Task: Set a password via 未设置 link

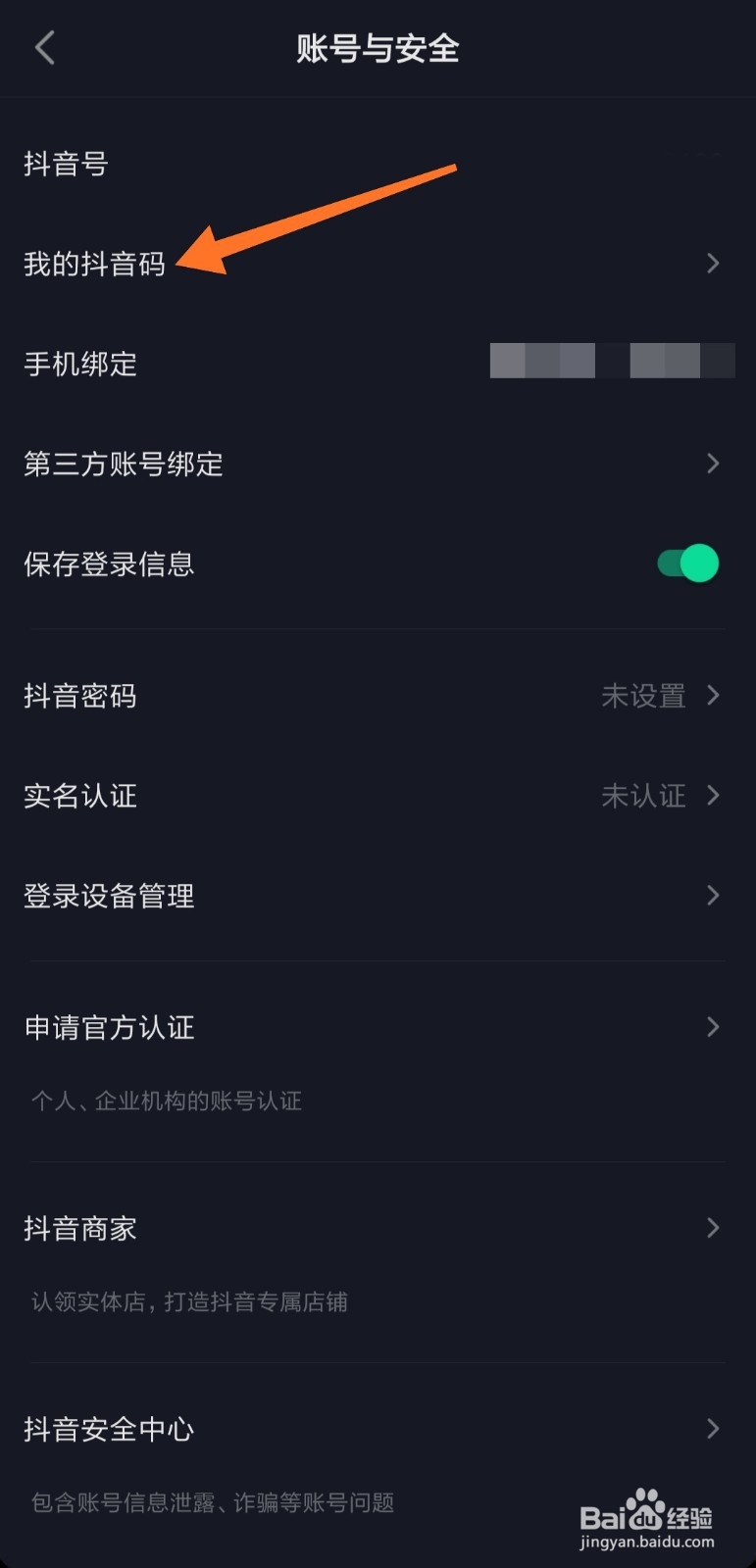Action: (x=642, y=696)
